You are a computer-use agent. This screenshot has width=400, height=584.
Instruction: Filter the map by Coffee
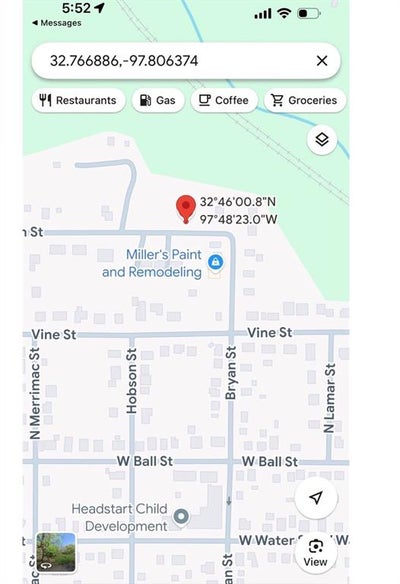tap(224, 100)
